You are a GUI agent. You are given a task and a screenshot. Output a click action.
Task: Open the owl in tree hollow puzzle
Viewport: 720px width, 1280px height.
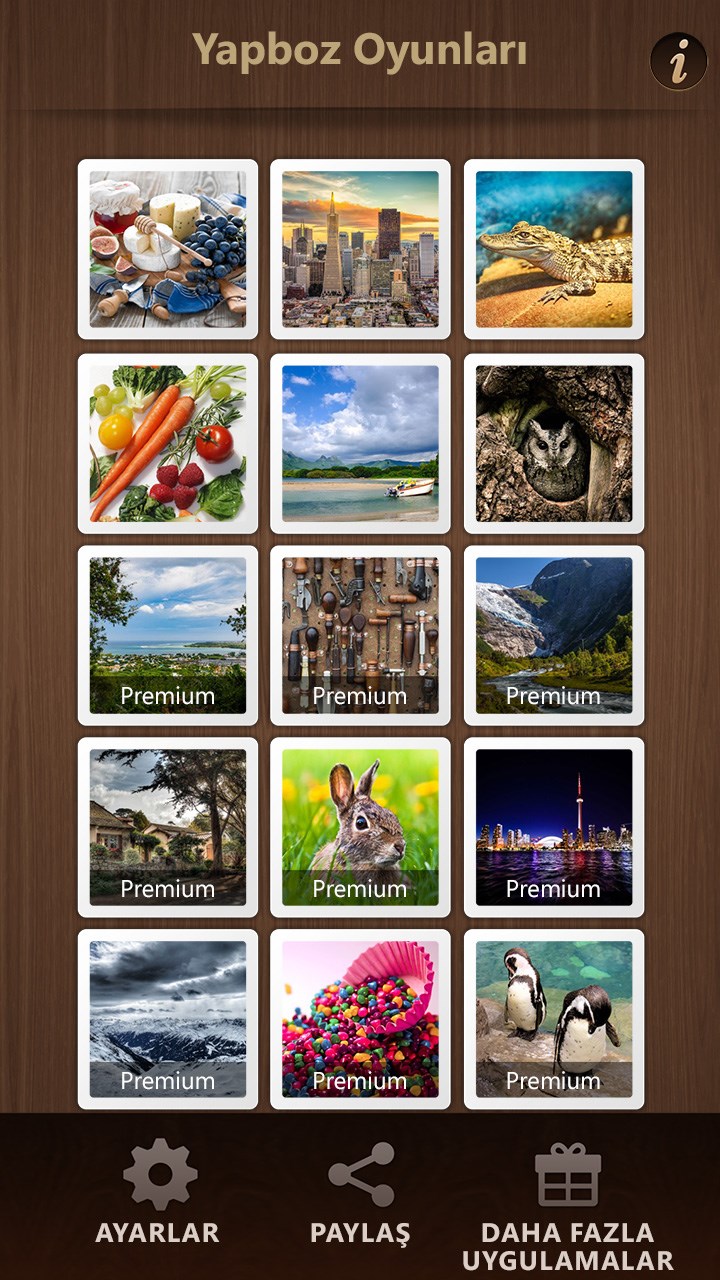554,443
